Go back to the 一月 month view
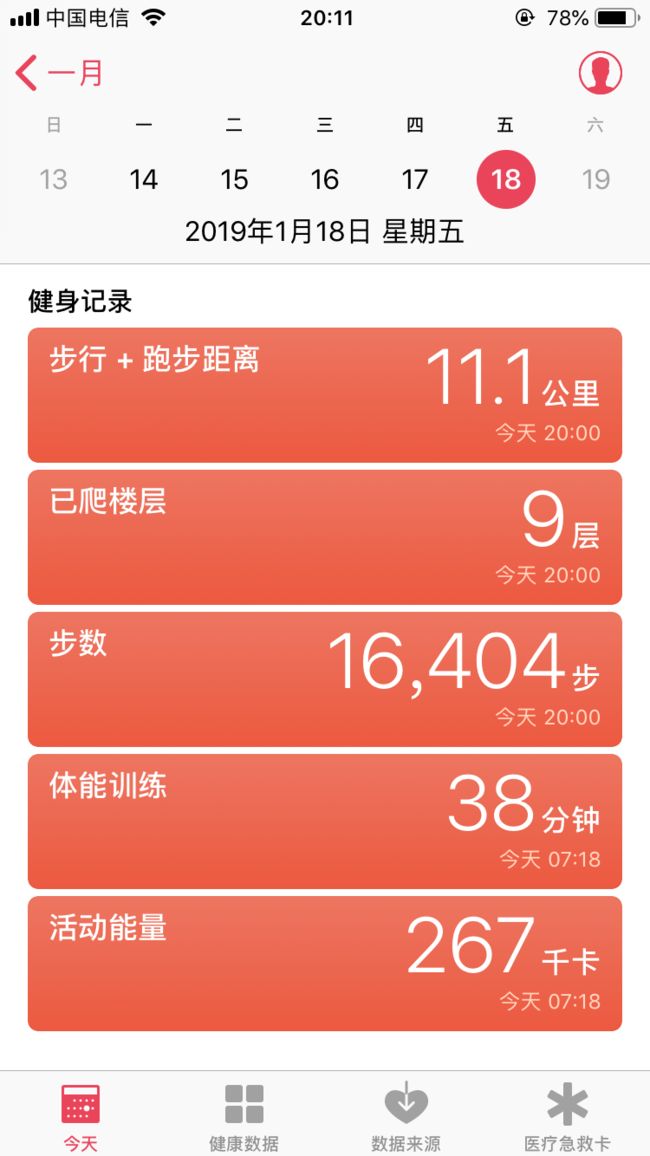650x1156 pixels. [x=59, y=74]
